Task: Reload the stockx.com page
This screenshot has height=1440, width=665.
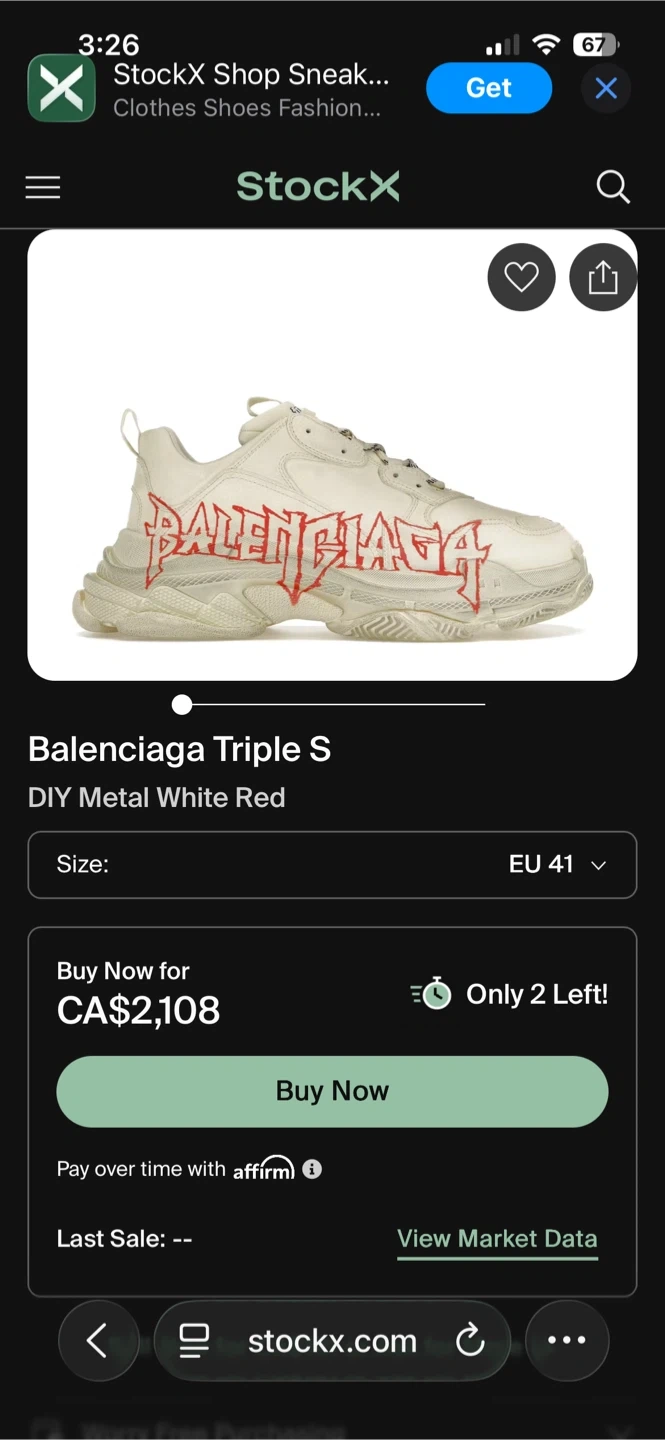Action: 469,1340
